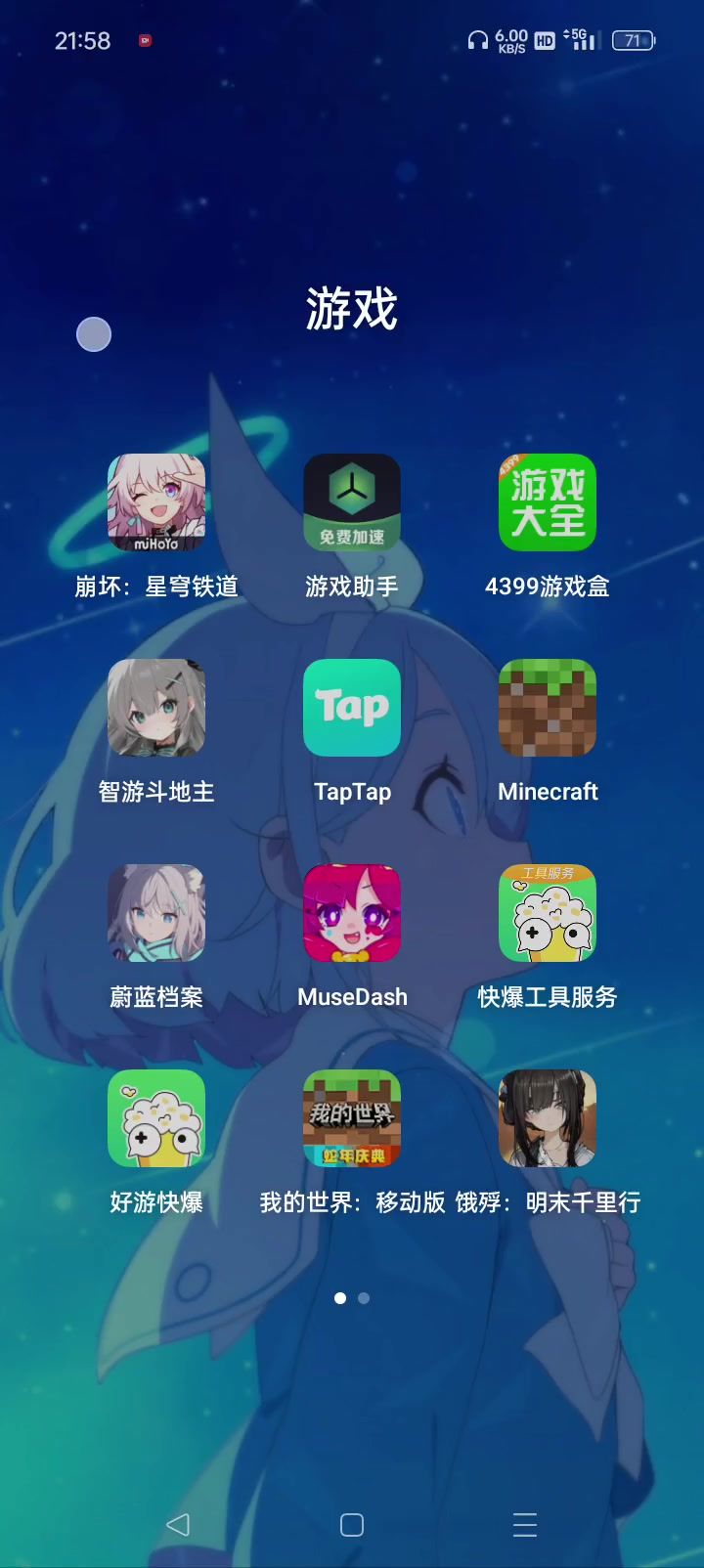Tap the system back button
Image resolution: width=704 pixels, height=1568 pixels.
click(178, 1525)
